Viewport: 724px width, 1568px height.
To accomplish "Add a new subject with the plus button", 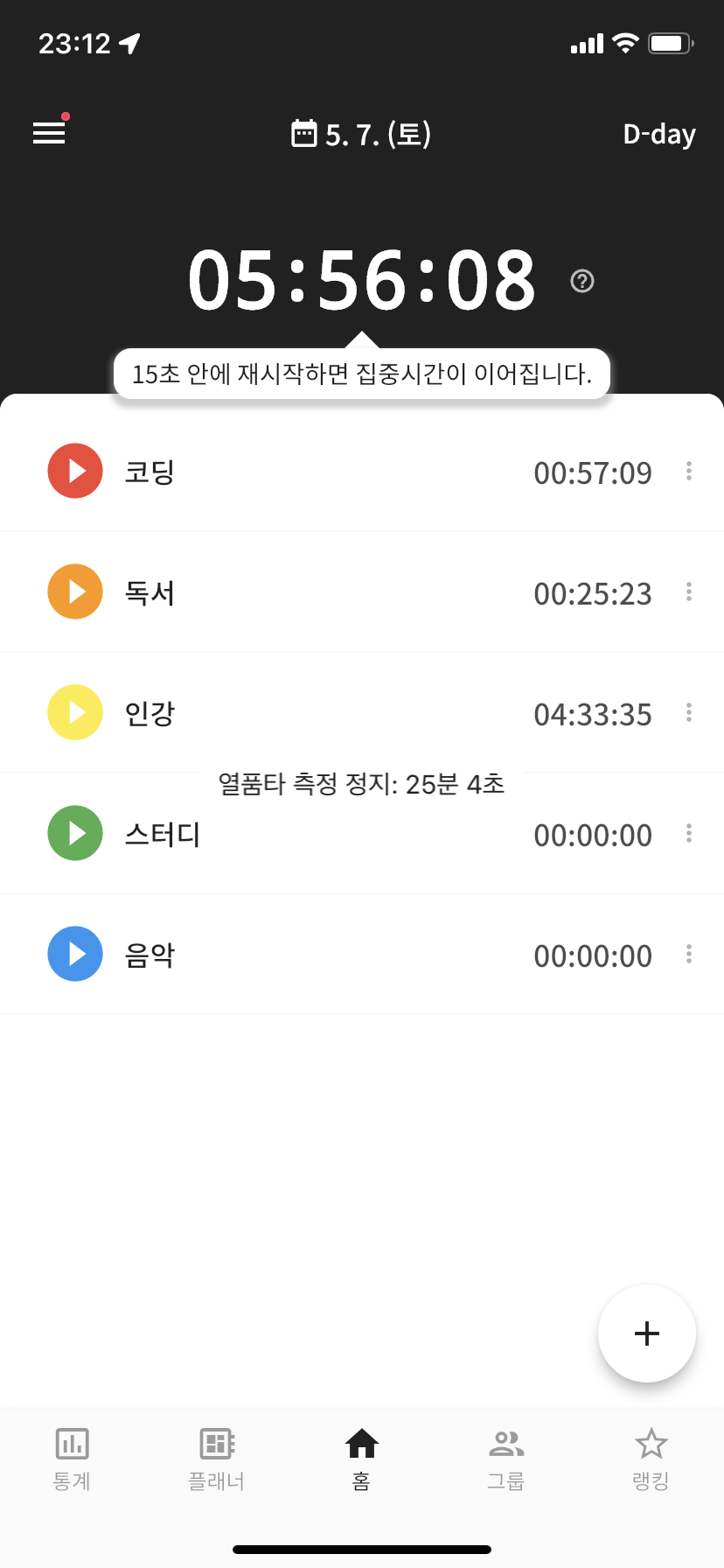I will point(646,1333).
